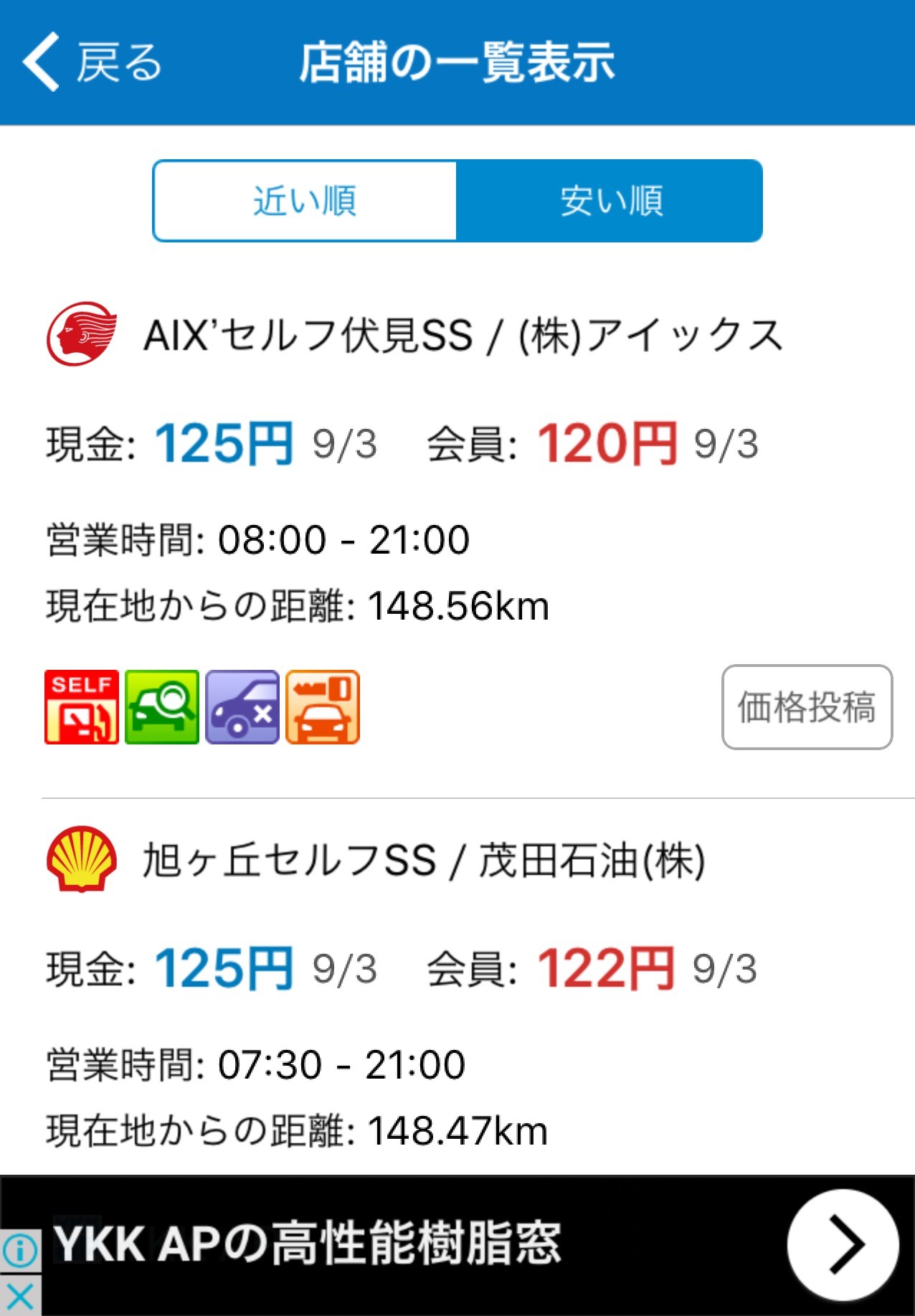Dismiss the ad with the X icon

coord(20,1297)
